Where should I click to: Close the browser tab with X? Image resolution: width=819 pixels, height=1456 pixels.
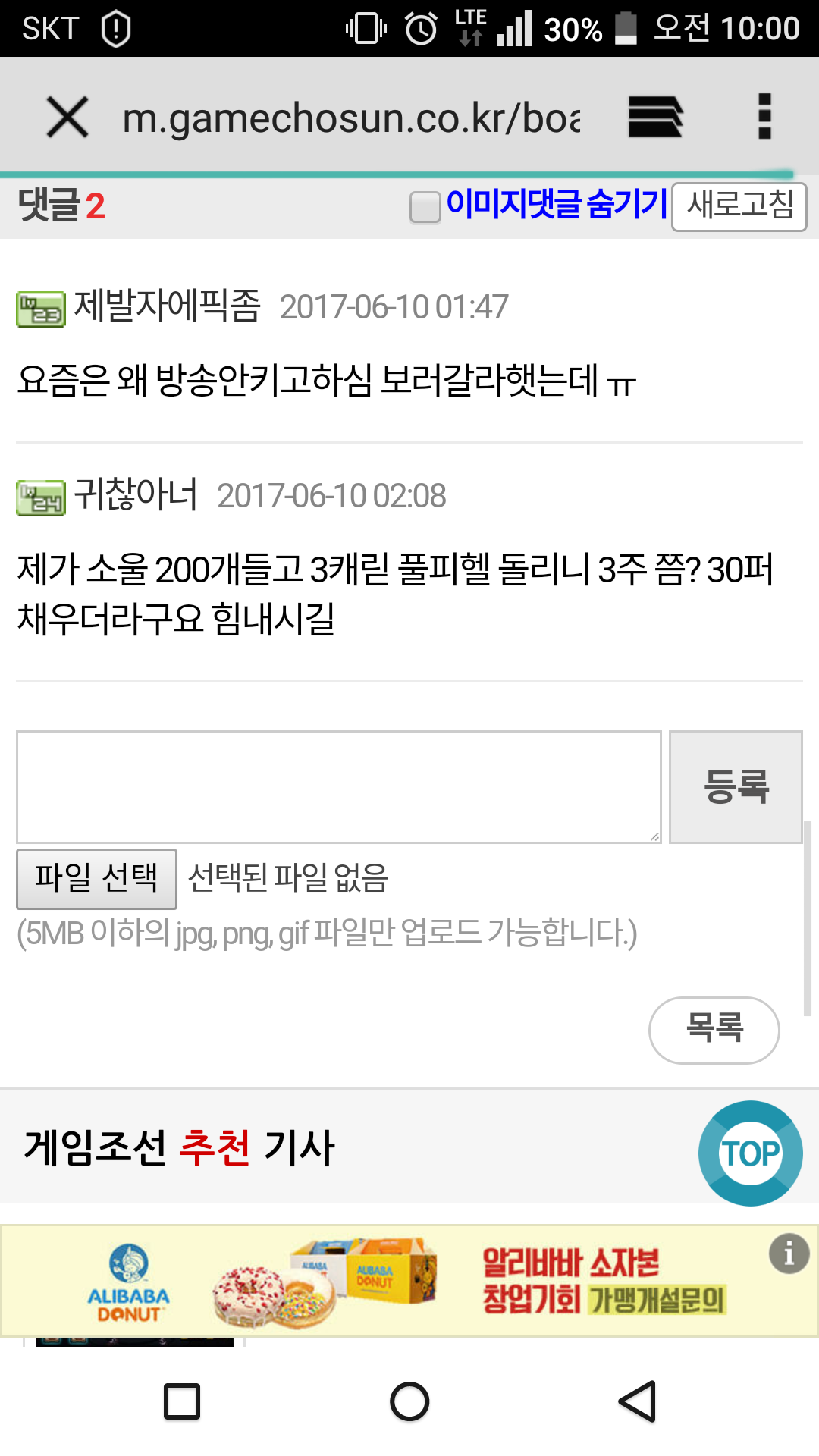pyautogui.click(x=67, y=117)
